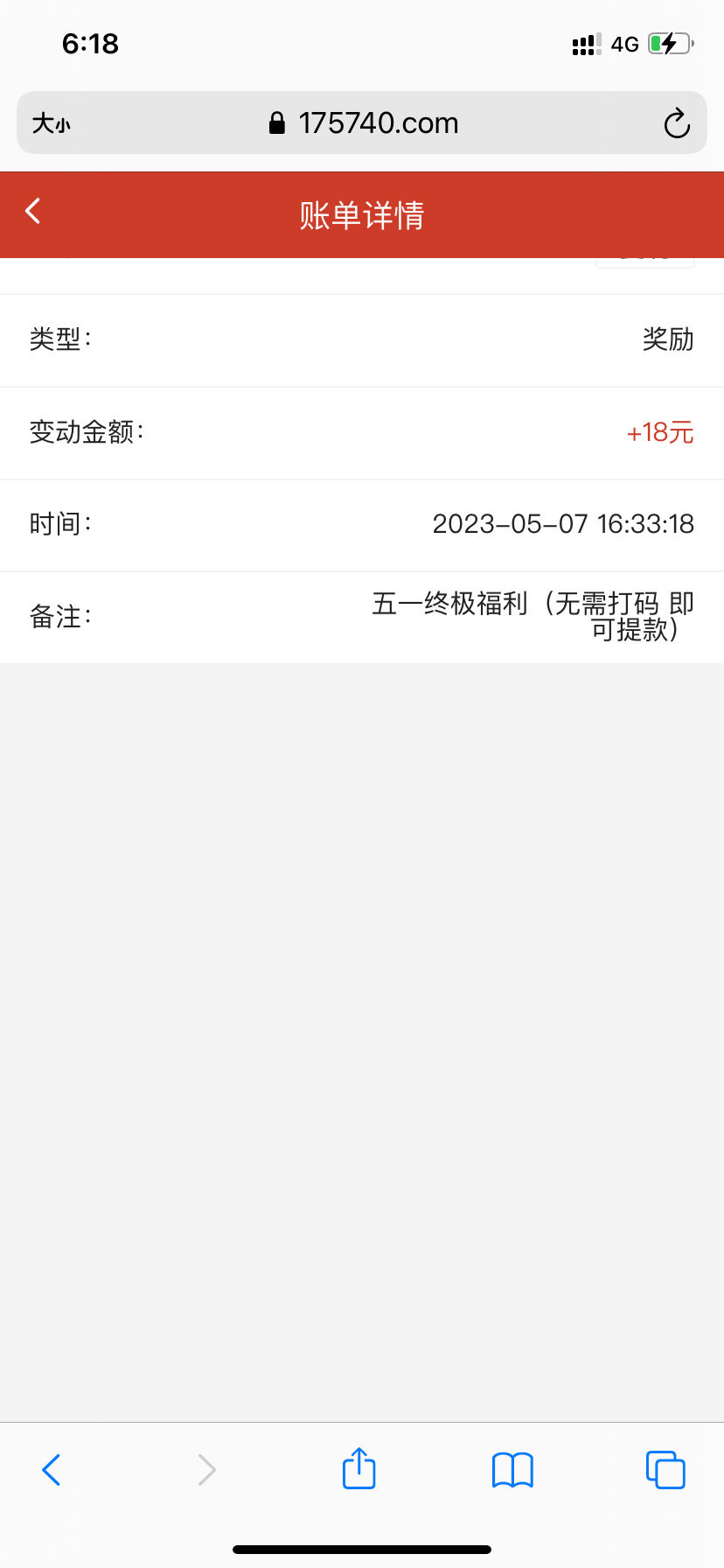Image resolution: width=724 pixels, height=1568 pixels.
Task: Tap the timestamp 2023-05-07 16:33:18
Action: coord(564,523)
